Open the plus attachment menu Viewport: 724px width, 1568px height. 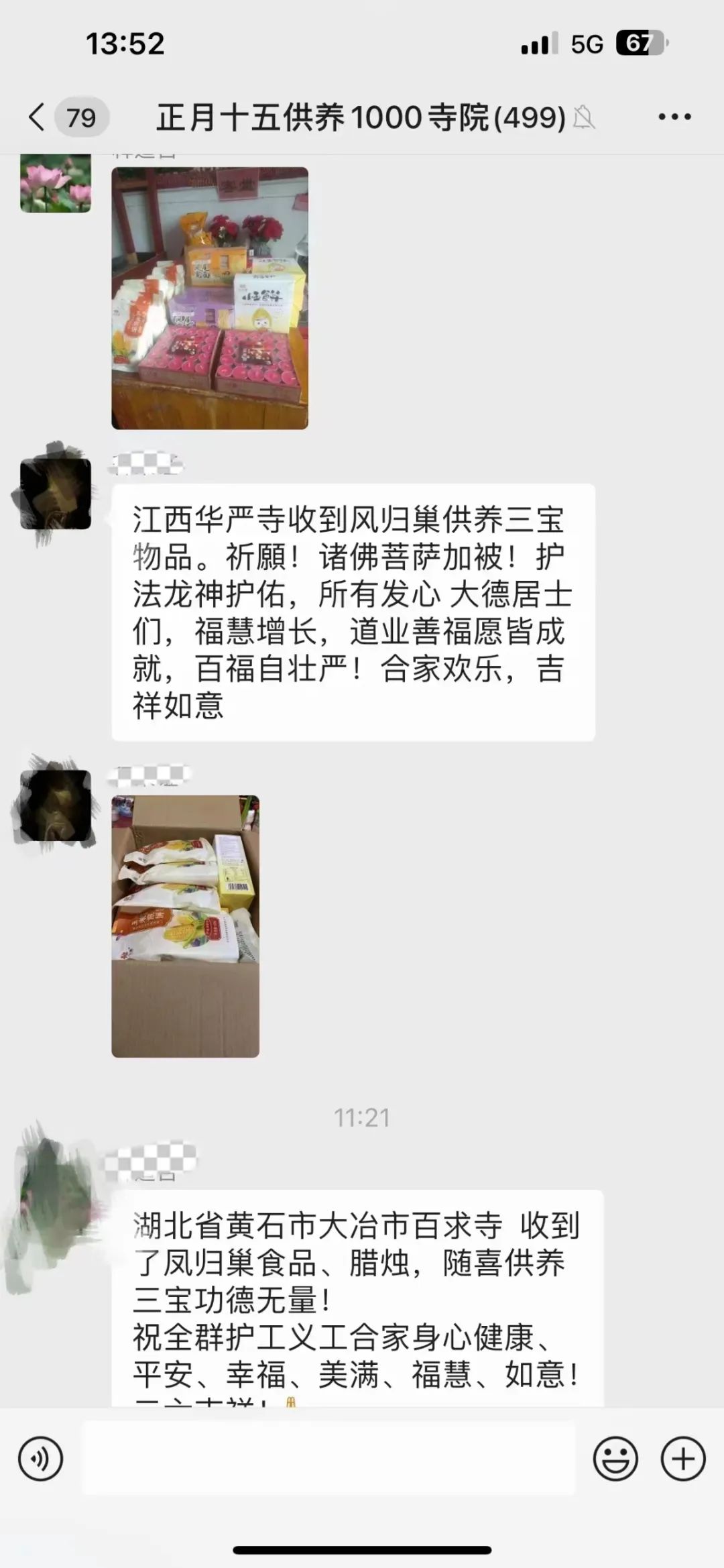[x=683, y=1459]
